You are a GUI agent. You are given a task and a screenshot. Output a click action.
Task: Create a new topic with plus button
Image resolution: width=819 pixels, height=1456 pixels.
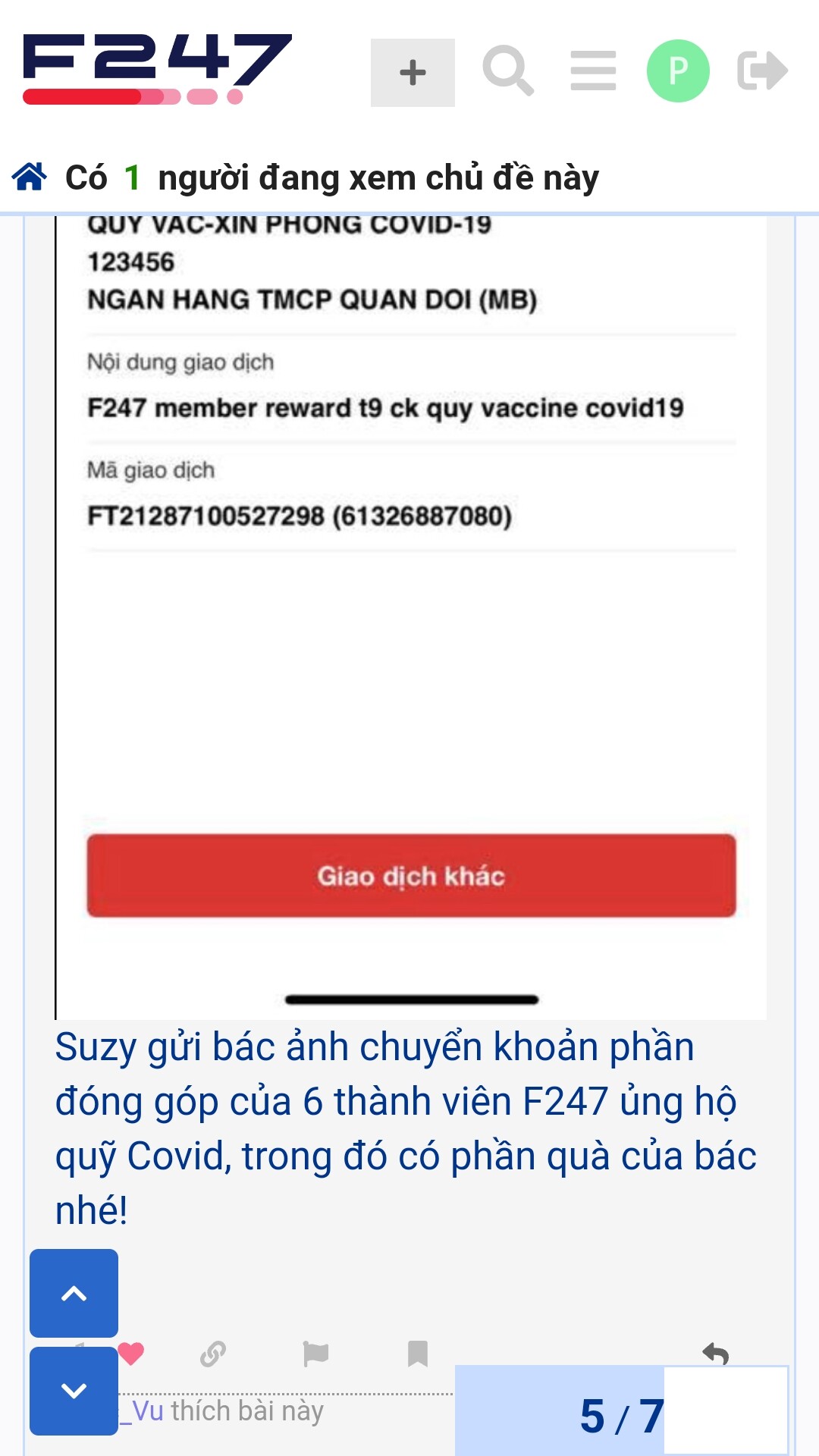pos(413,73)
